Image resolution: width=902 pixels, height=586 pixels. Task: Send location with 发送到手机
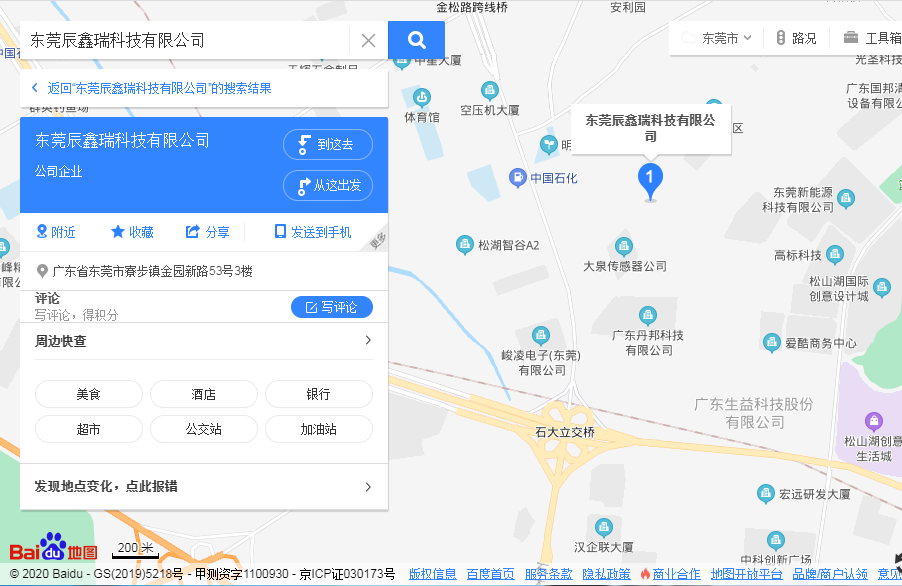tap(313, 232)
